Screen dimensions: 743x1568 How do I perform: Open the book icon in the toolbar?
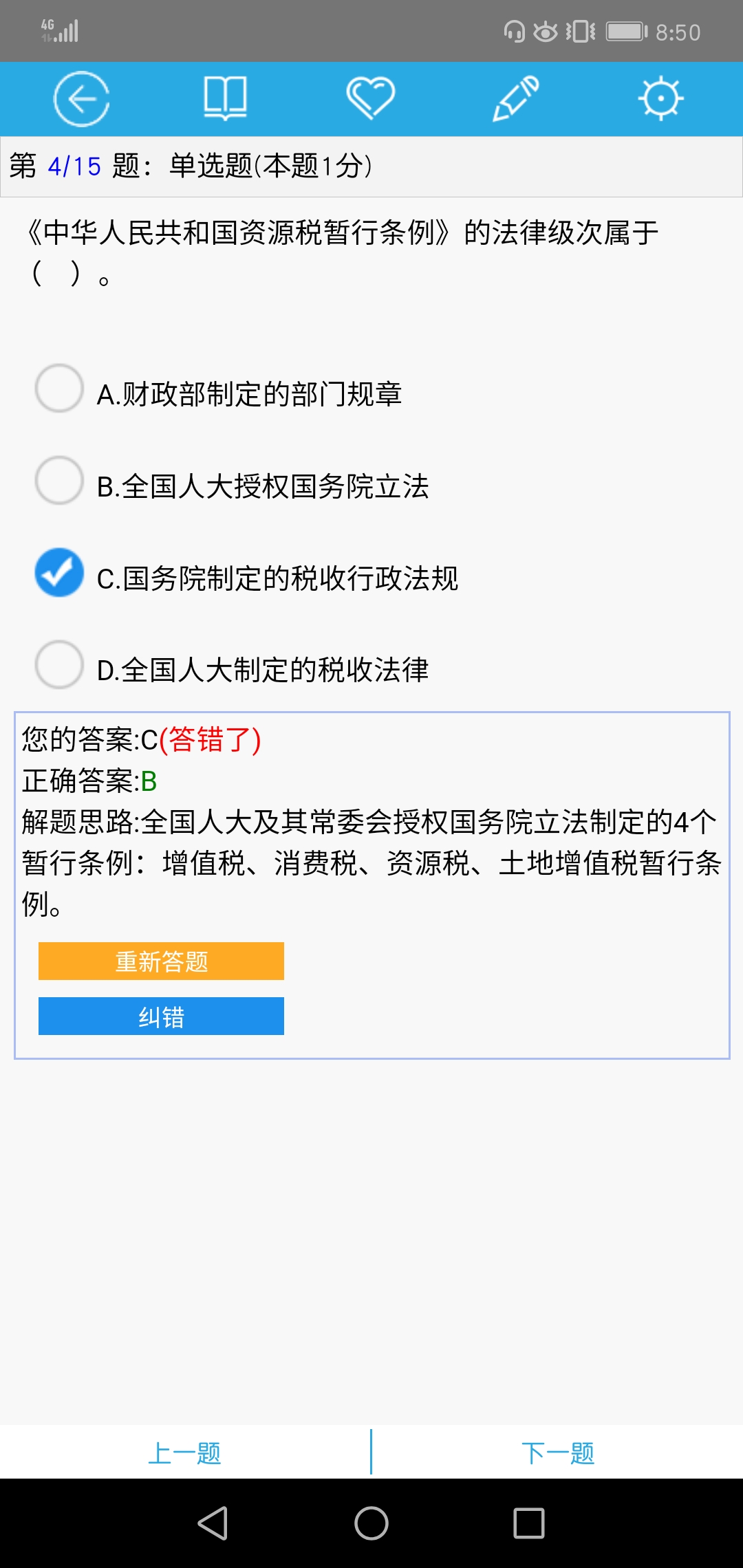(x=225, y=99)
